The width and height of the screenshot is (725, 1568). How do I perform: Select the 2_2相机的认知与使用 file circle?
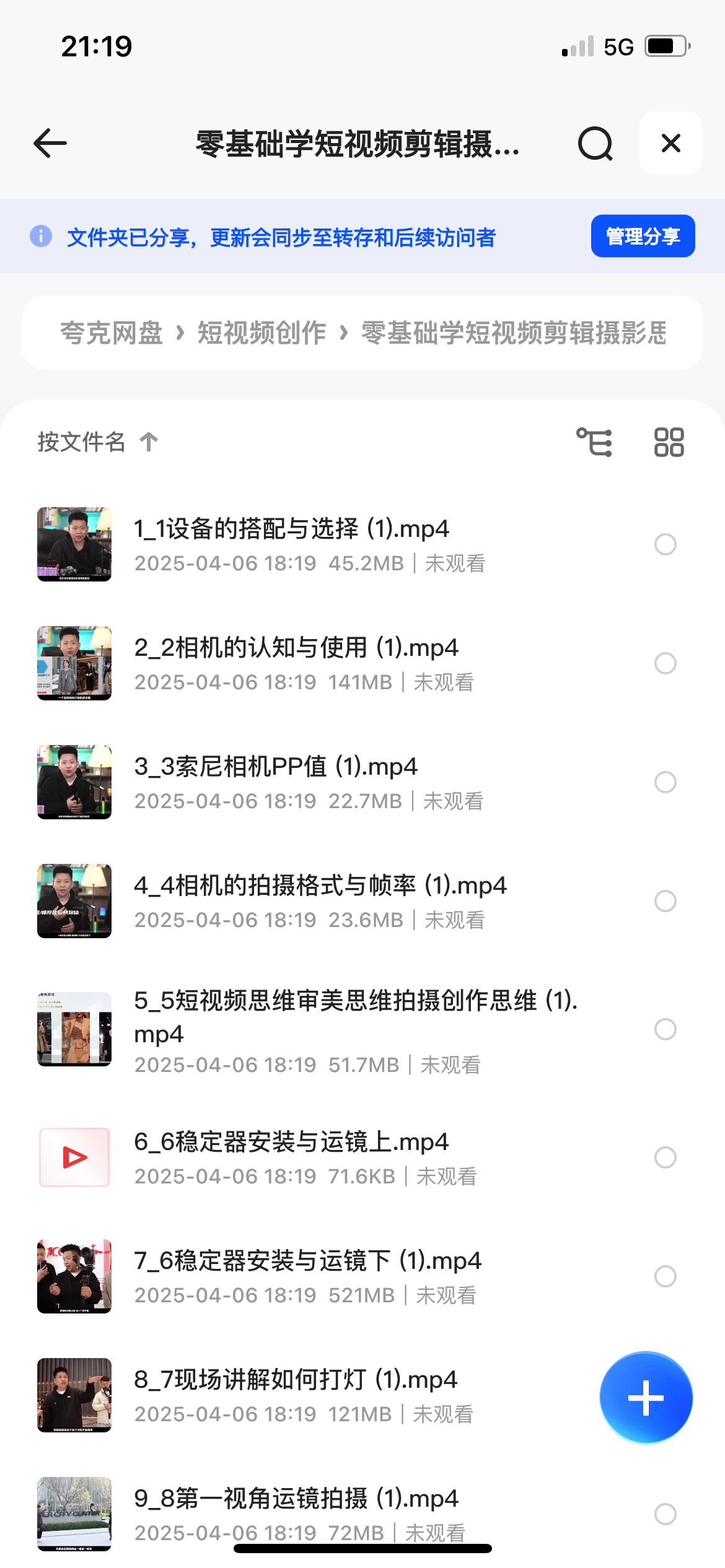point(665,663)
